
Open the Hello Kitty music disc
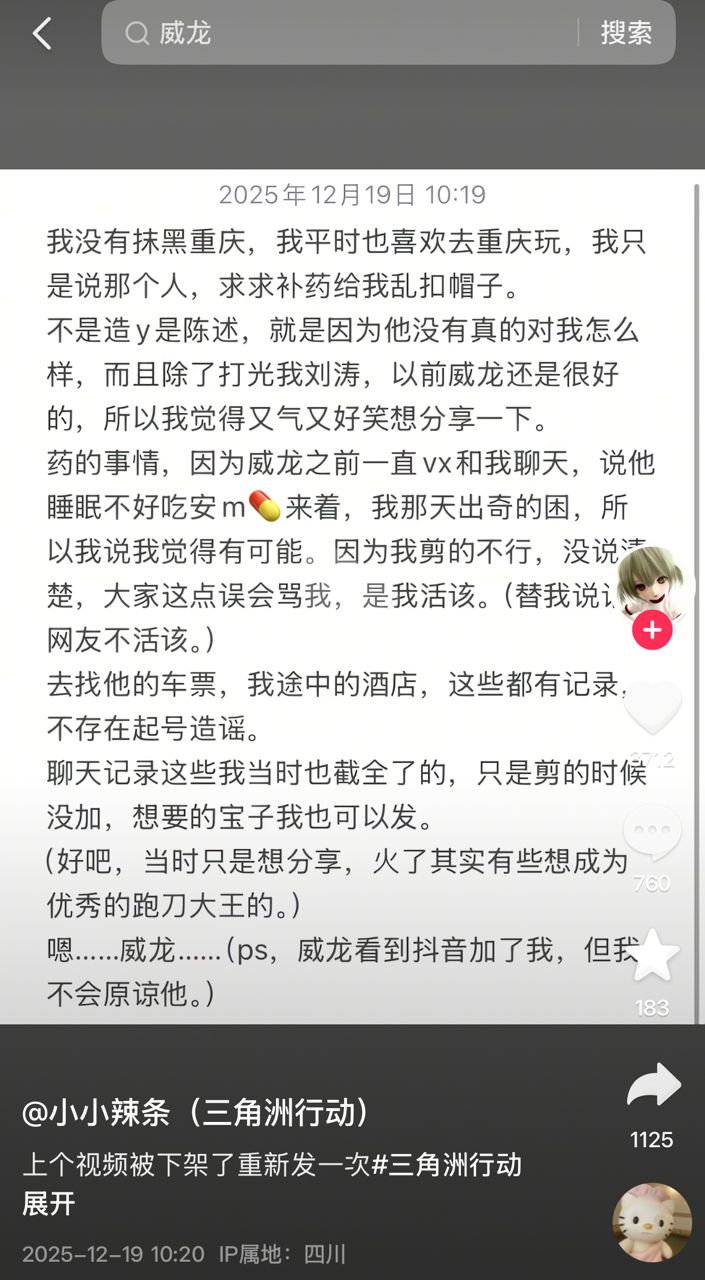point(652,1222)
